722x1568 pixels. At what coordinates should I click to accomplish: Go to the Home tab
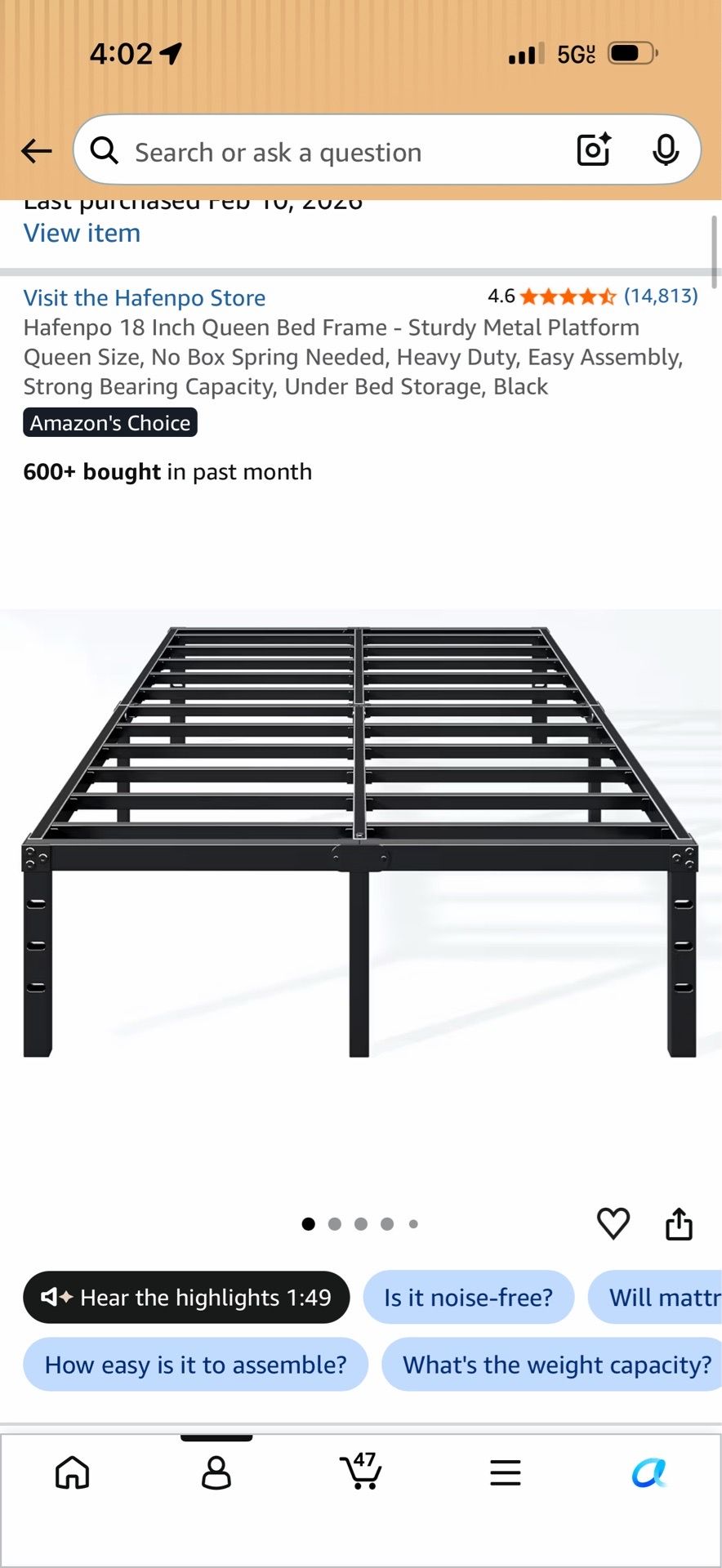[x=72, y=1473]
